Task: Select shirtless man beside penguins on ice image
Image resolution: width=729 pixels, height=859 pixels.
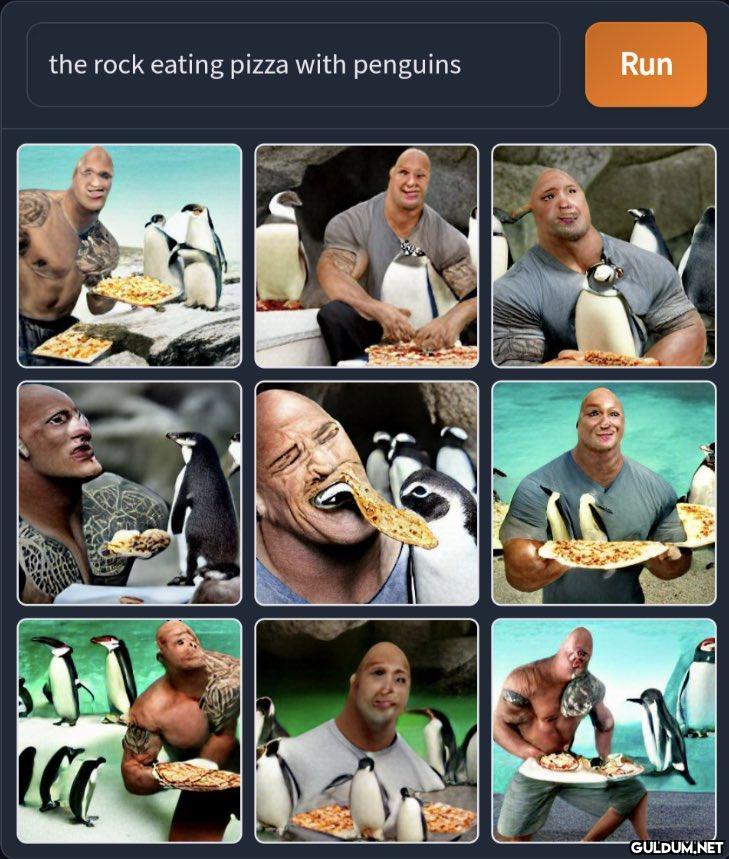Action: pos(129,730)
